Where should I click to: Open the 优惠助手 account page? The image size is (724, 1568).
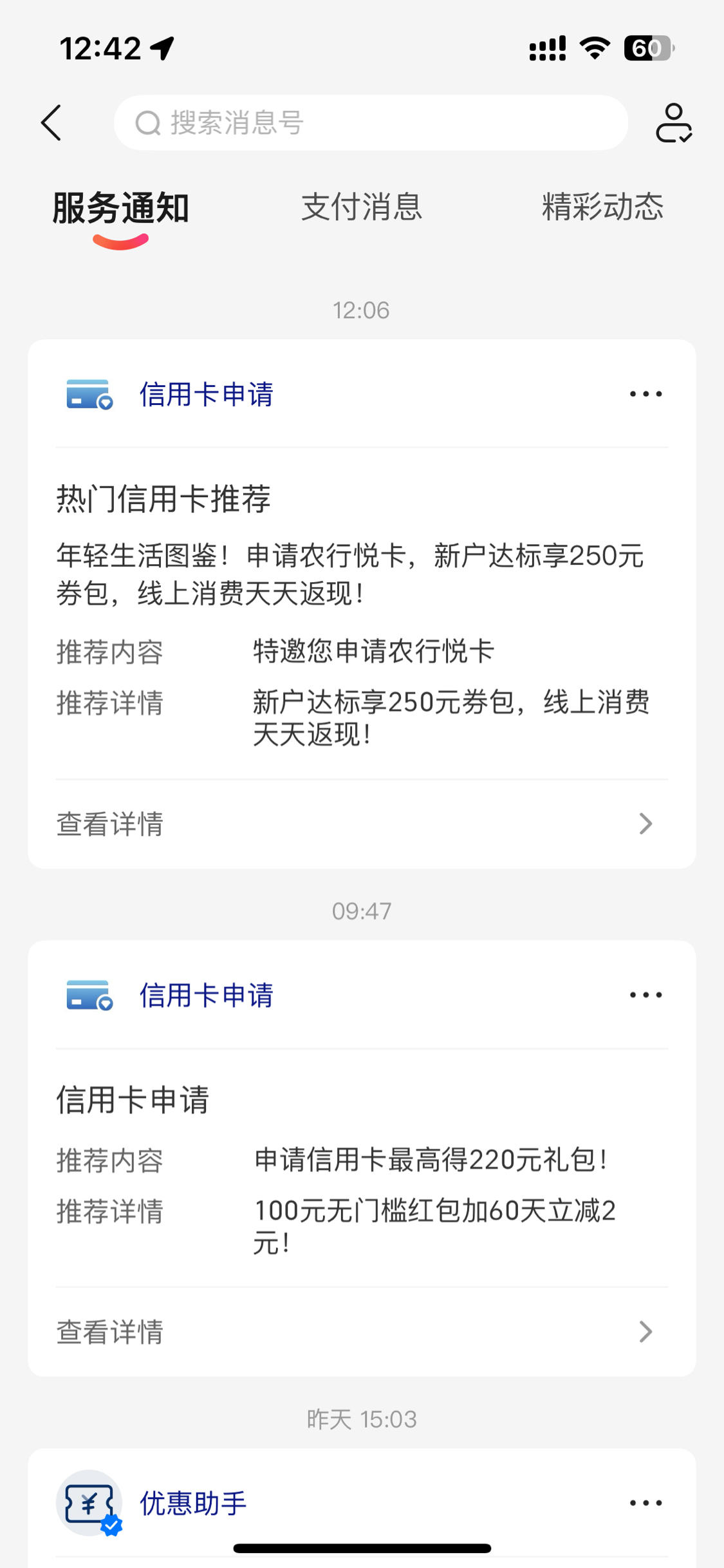tap(153, 1504)
